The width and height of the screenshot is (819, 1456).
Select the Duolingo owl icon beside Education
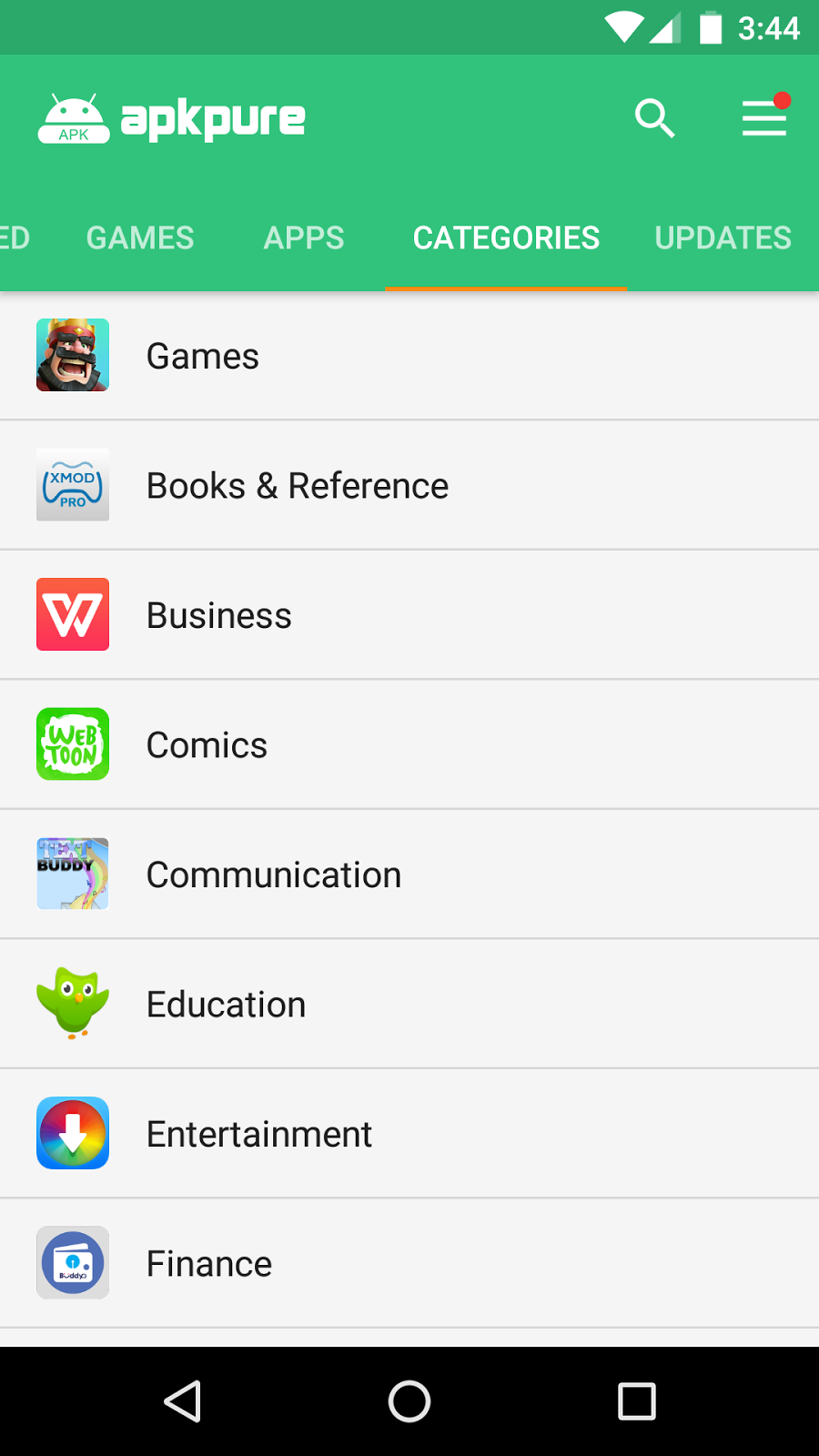pos(73,1004)
